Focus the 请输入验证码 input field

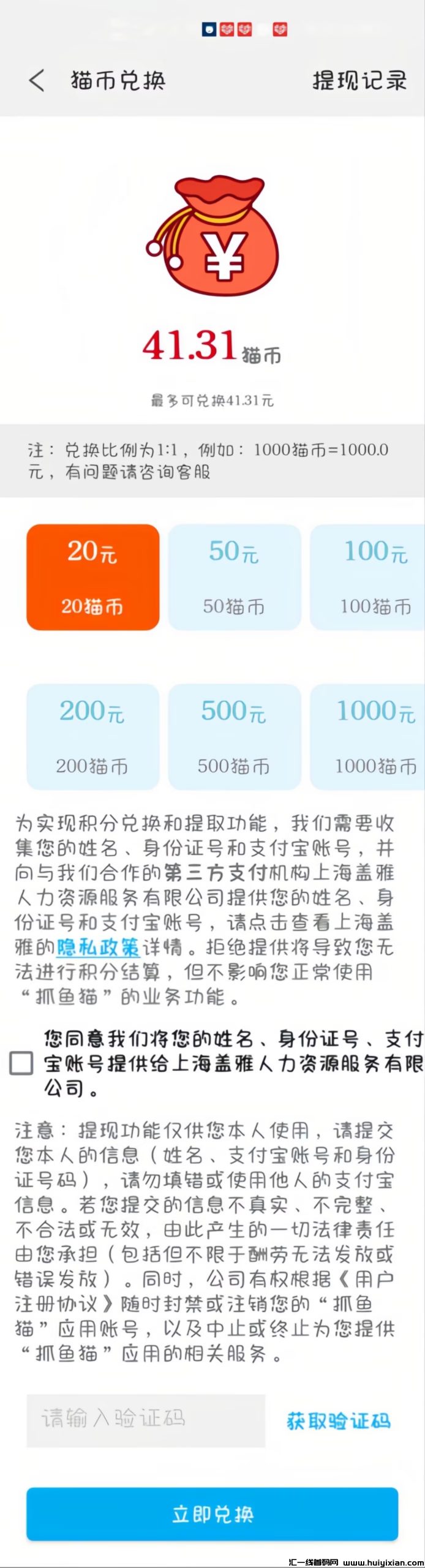click(x=146, y=1420)
